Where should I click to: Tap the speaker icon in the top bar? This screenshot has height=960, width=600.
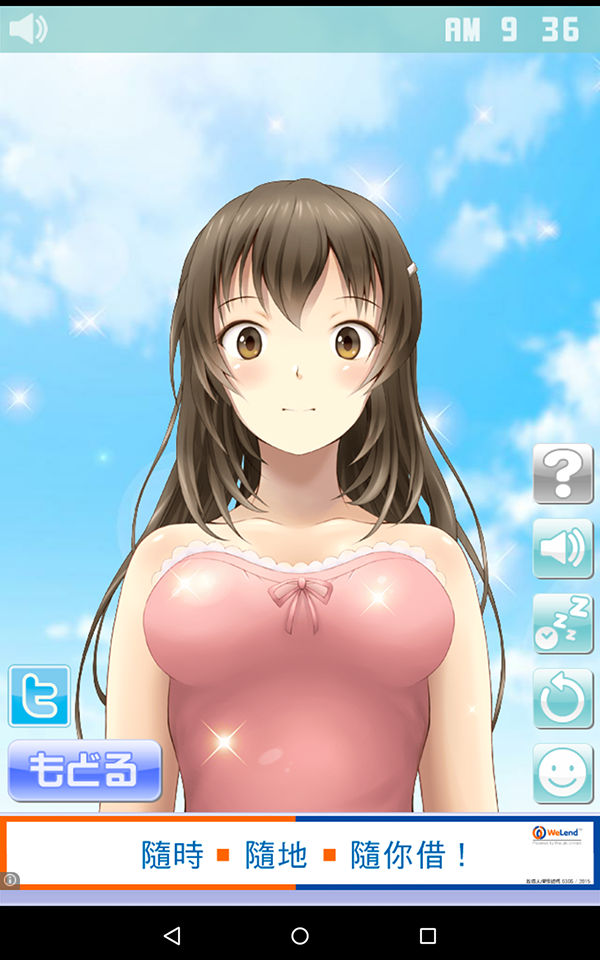pos(28,29)
